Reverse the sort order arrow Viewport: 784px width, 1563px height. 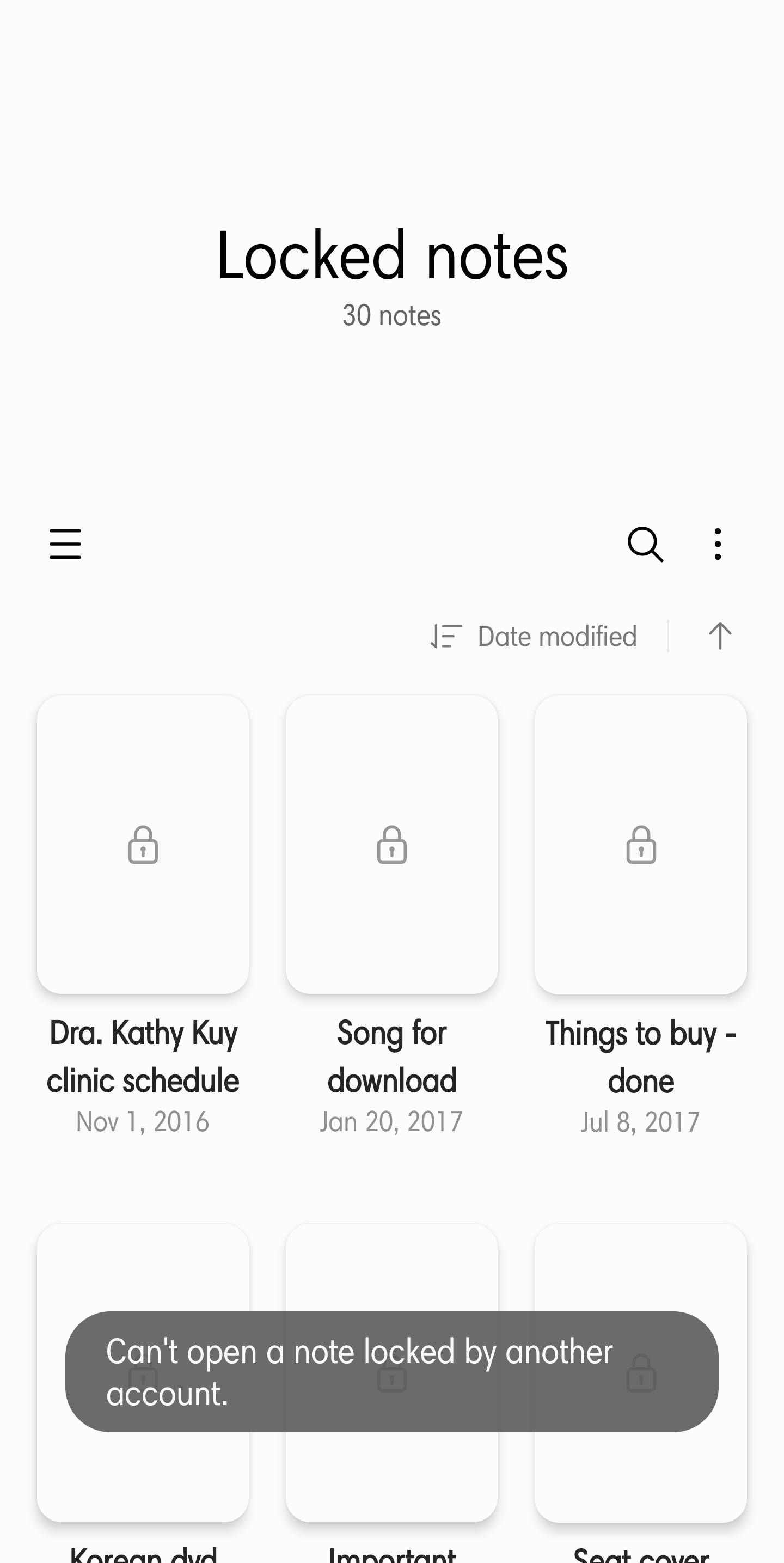click(x=720, y=637)
